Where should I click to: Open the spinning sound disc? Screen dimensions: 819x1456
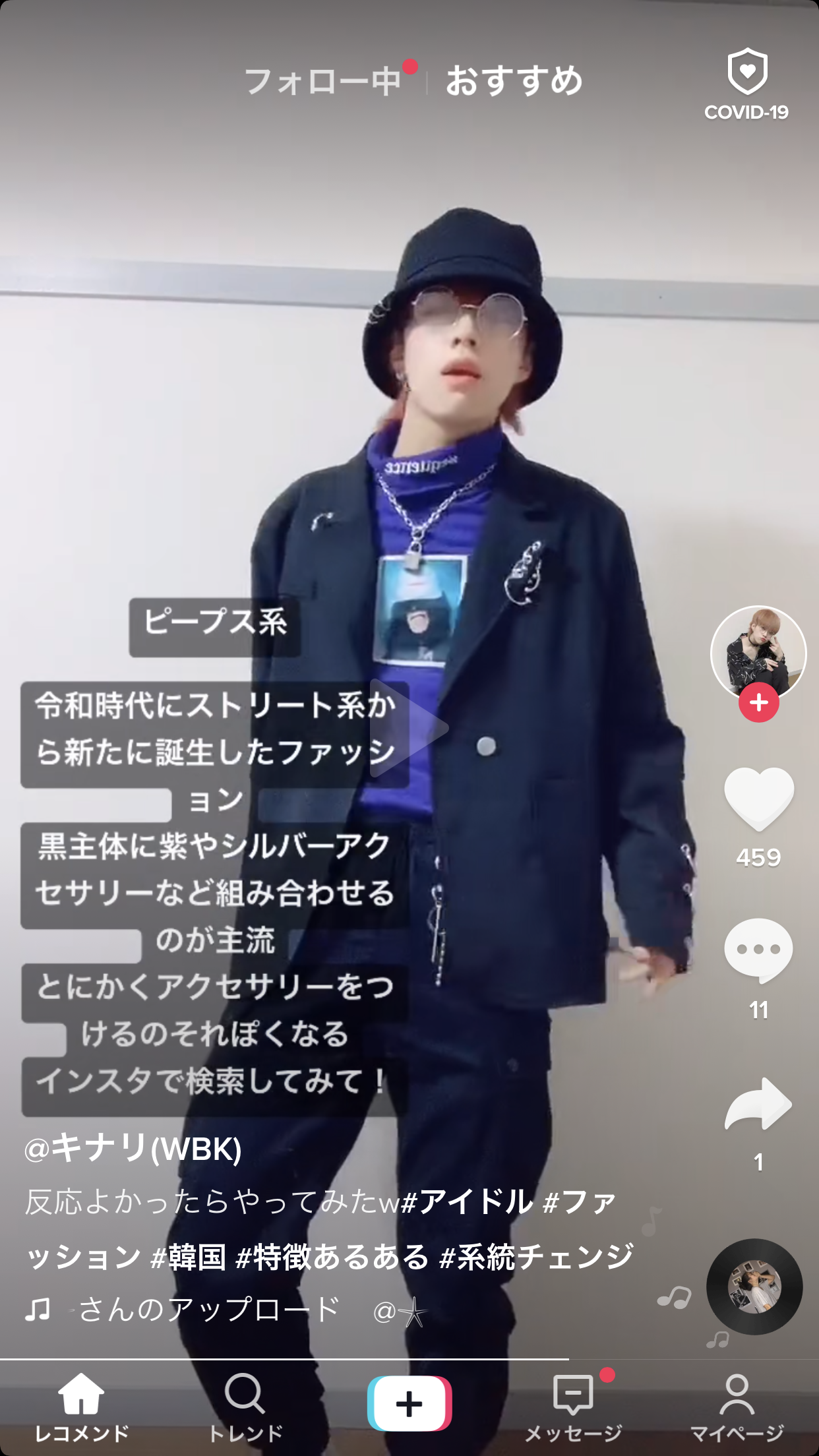754,1287
